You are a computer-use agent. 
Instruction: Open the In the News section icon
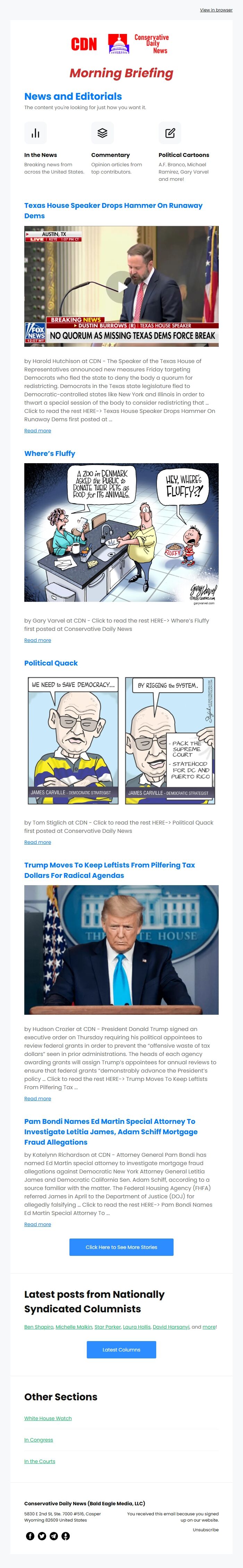click(35, 133)
